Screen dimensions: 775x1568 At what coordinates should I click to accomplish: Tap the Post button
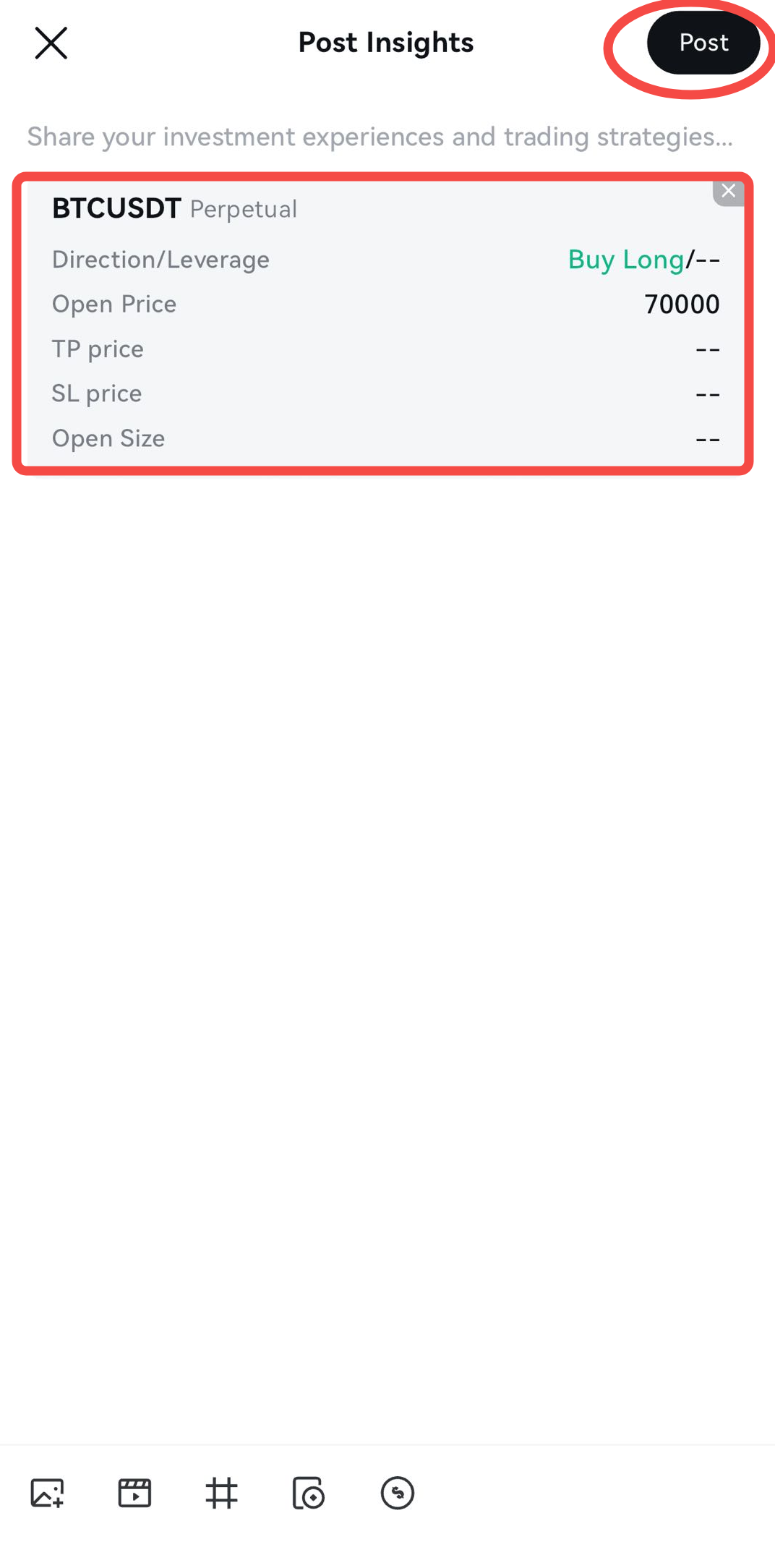[703, 43]
